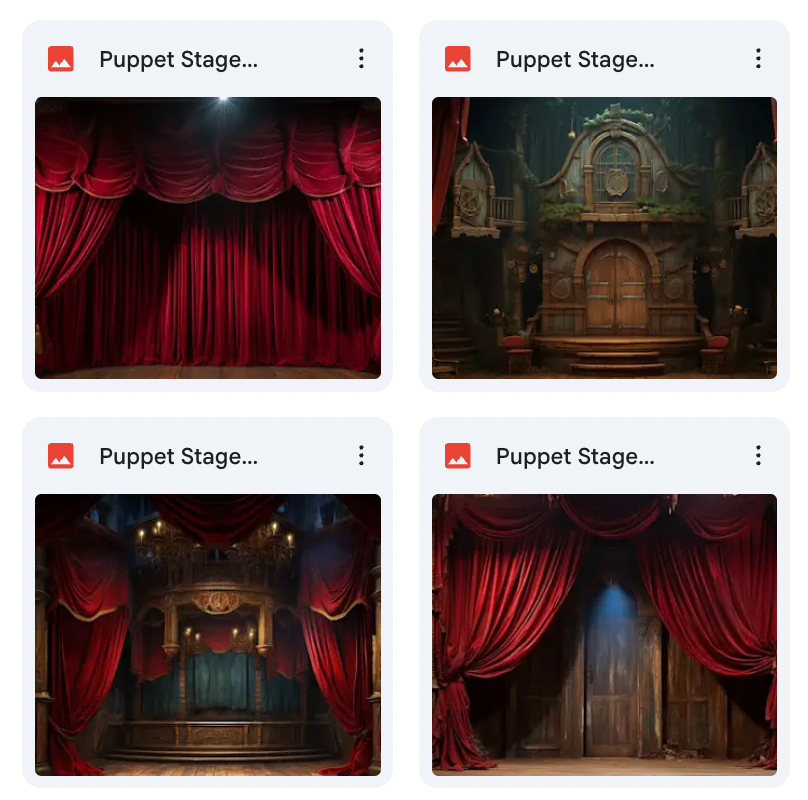Image resolution: width=808 pixels, height=800 pixels.
Task: Open more options for the wooden house stage file
Action: click(758, 59)
